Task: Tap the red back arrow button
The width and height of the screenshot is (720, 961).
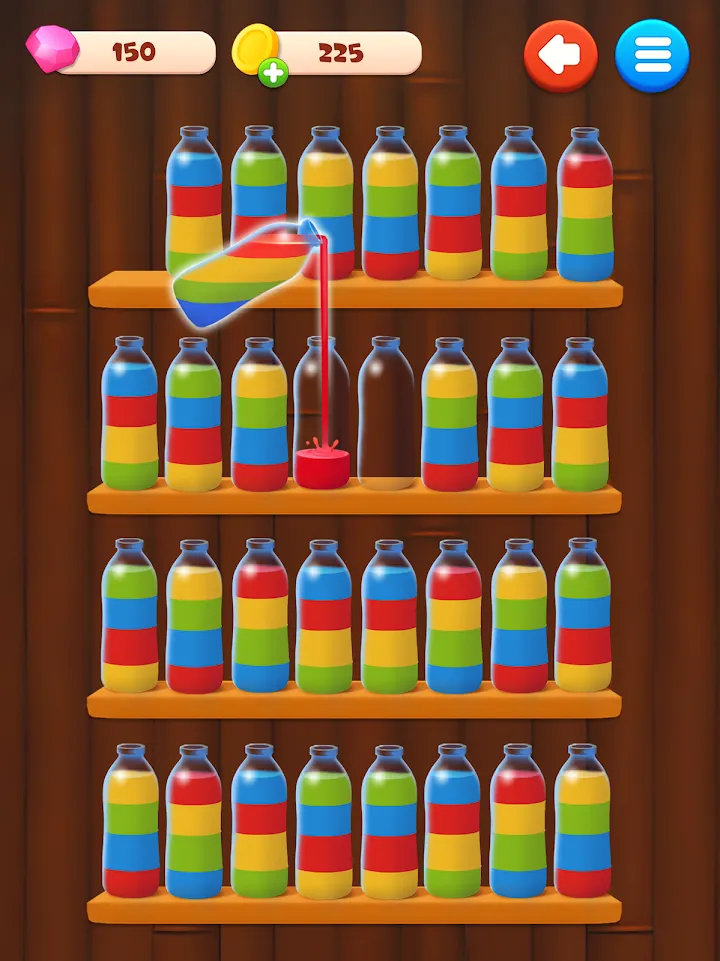Action: pos(560,56)
